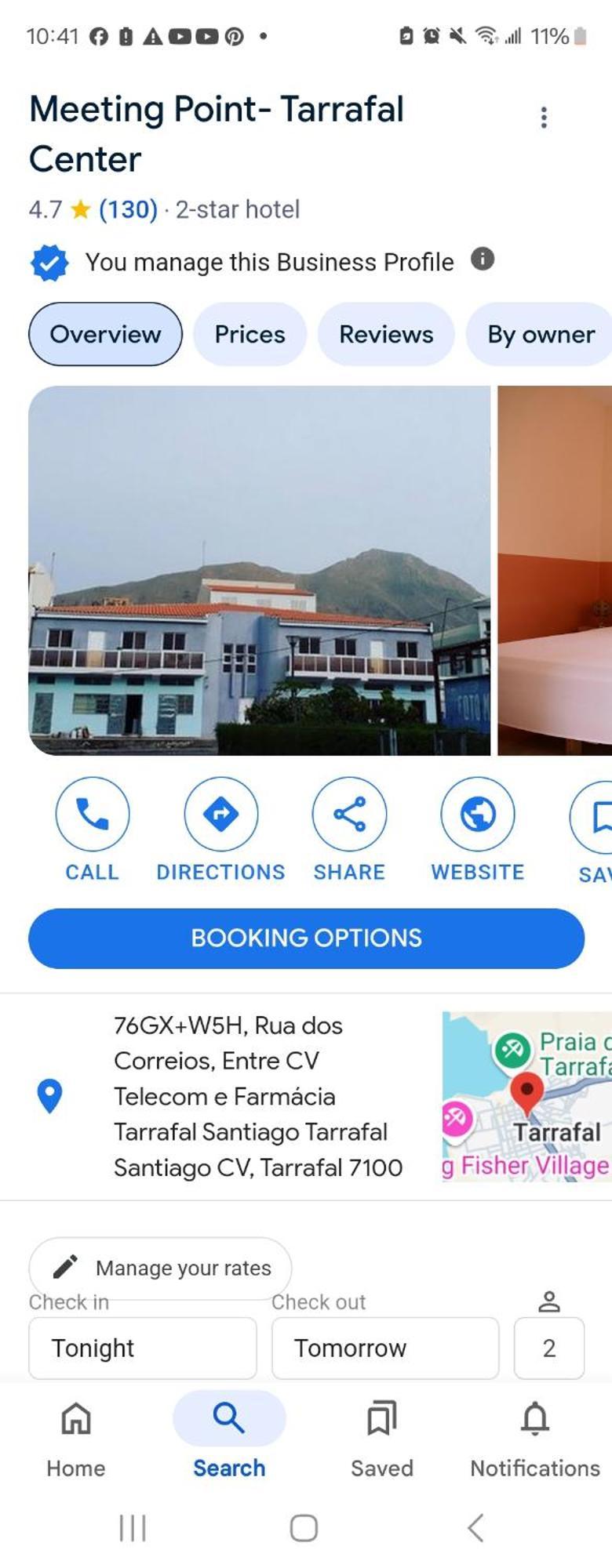Tap the info icon beside Business Profile
Viewport: 612px width, 1568px height.
[483, 259]
